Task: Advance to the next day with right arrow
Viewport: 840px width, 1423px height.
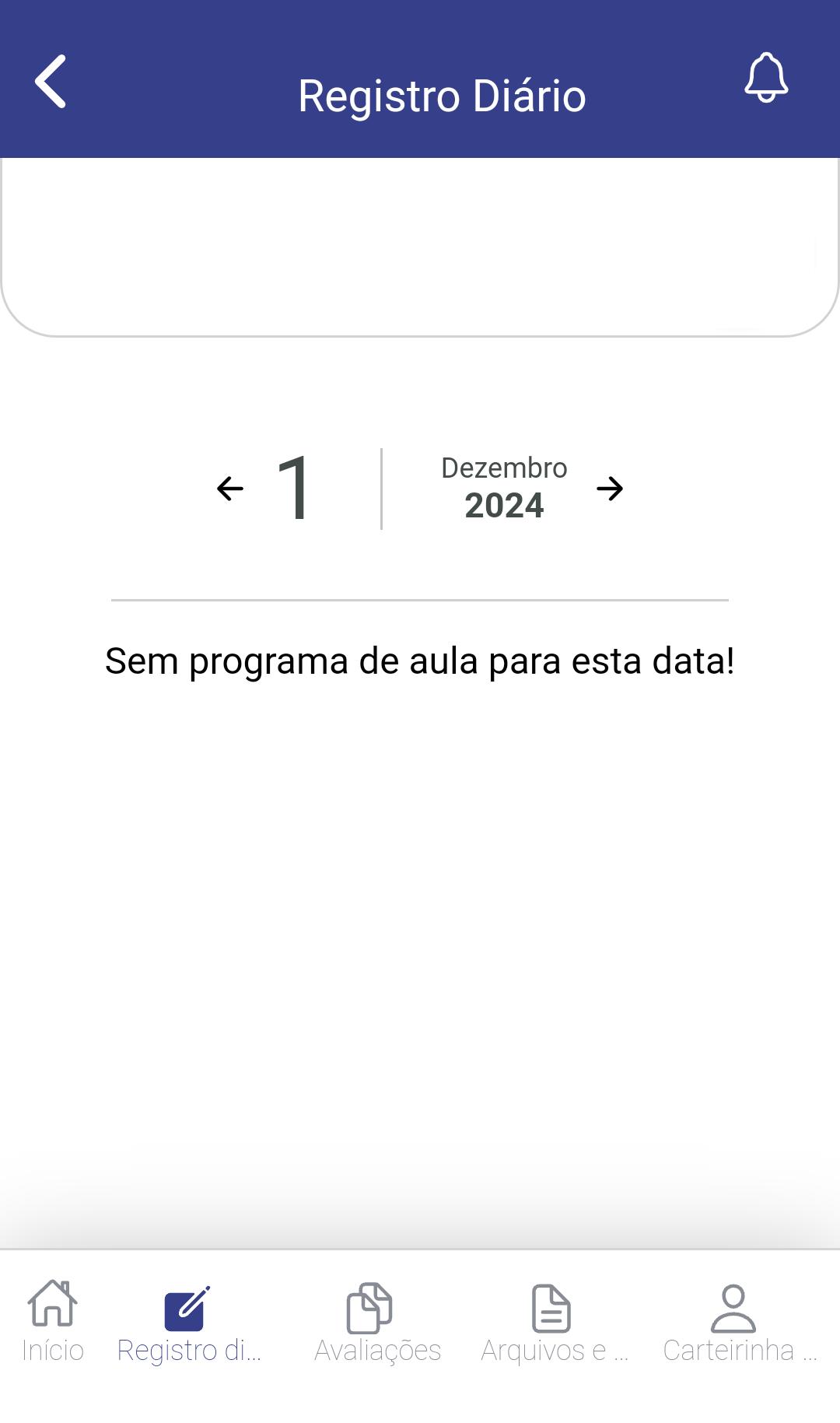Action: point(610,489)
